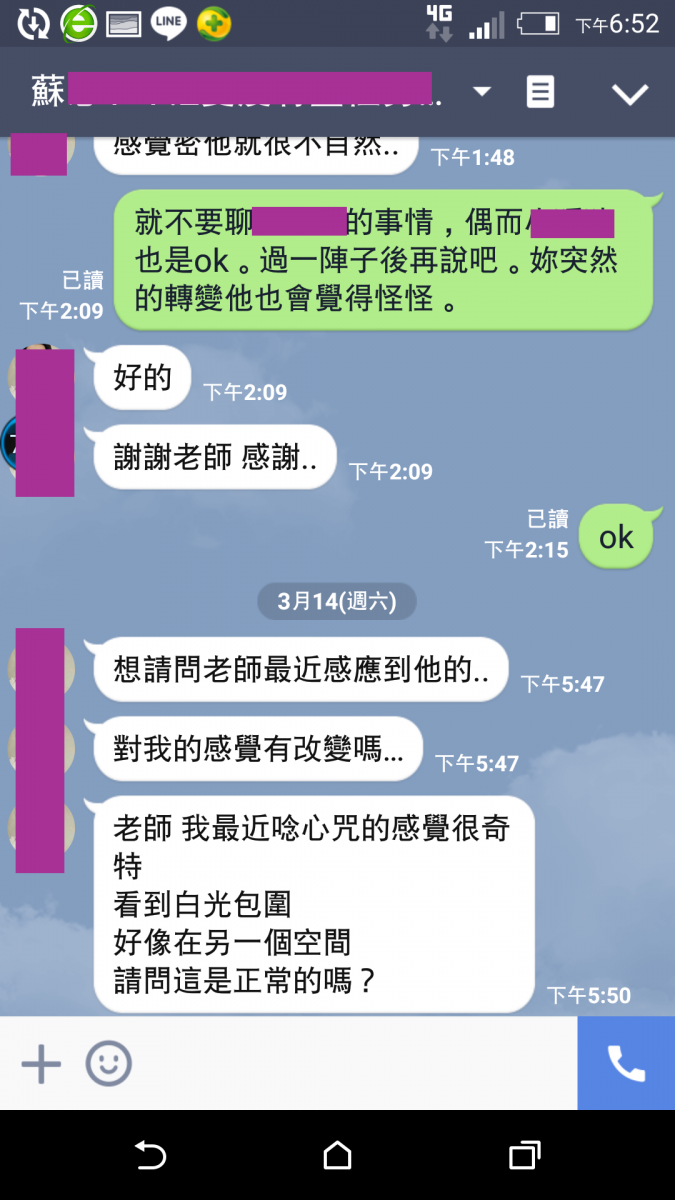Screen dimensions: 675x1200
Task: Expand the chat options chevron menu
Action: (630, 94)
